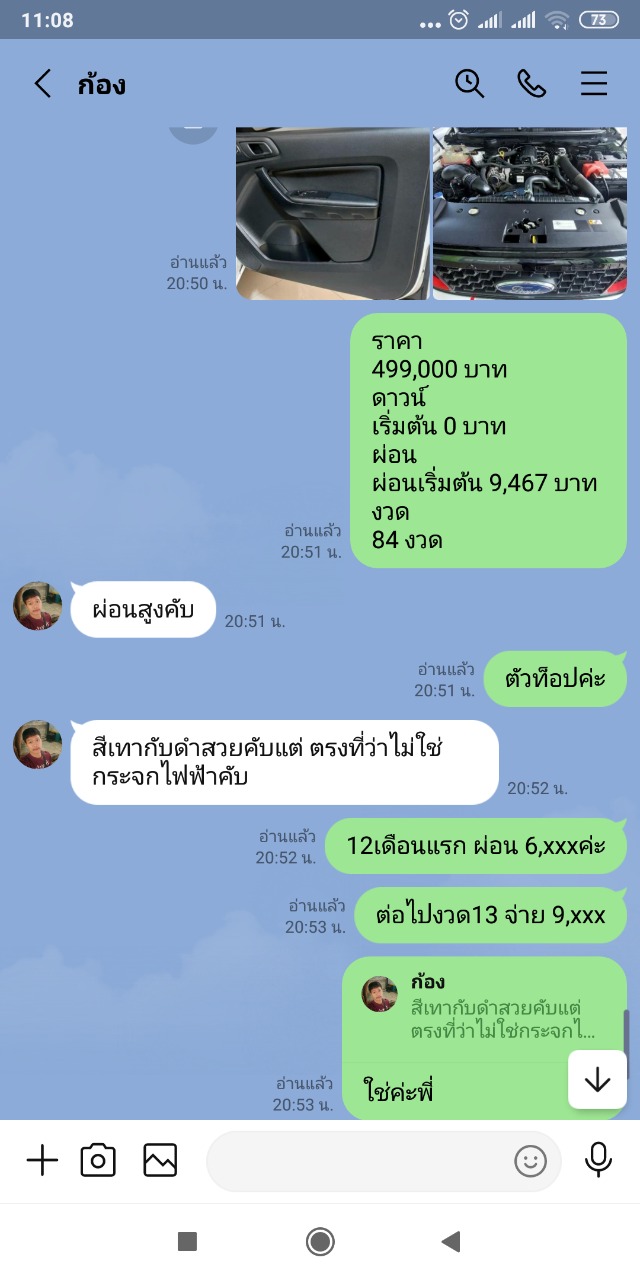The width and height of the screenshot is (640, 1280).
Task: Start a voice call with ก้อง
Action: (531, 84)
